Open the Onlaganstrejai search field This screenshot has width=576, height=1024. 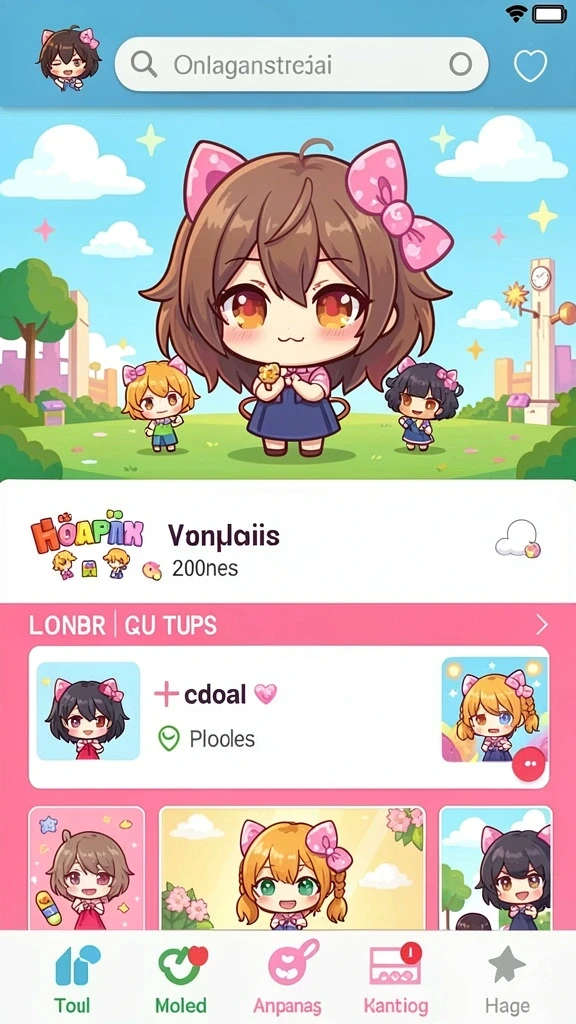click(x=302, y=64)
